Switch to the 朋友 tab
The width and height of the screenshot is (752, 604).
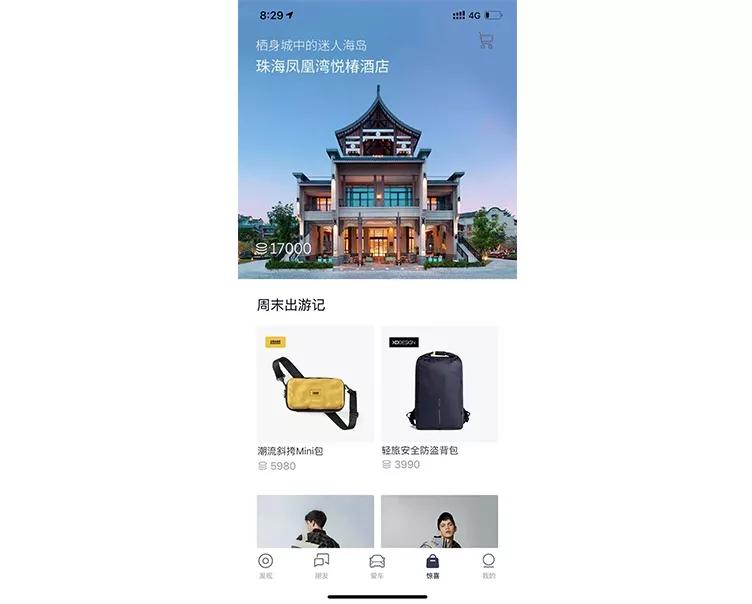pyautogui.click(x=321, y=566)
